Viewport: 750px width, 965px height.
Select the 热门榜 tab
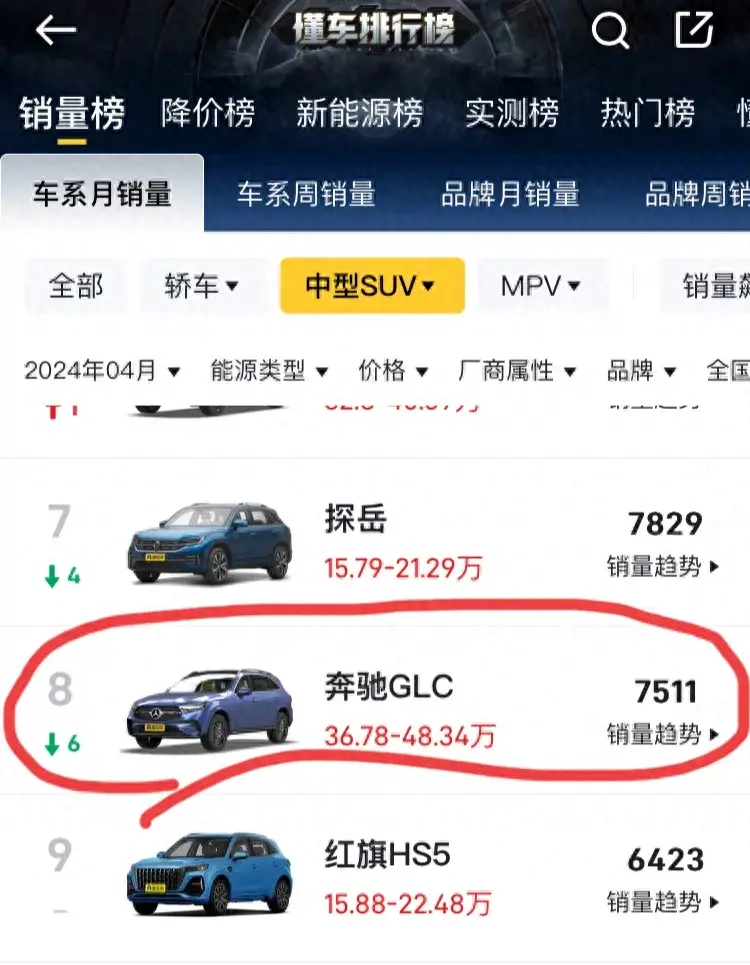point(647,113)
